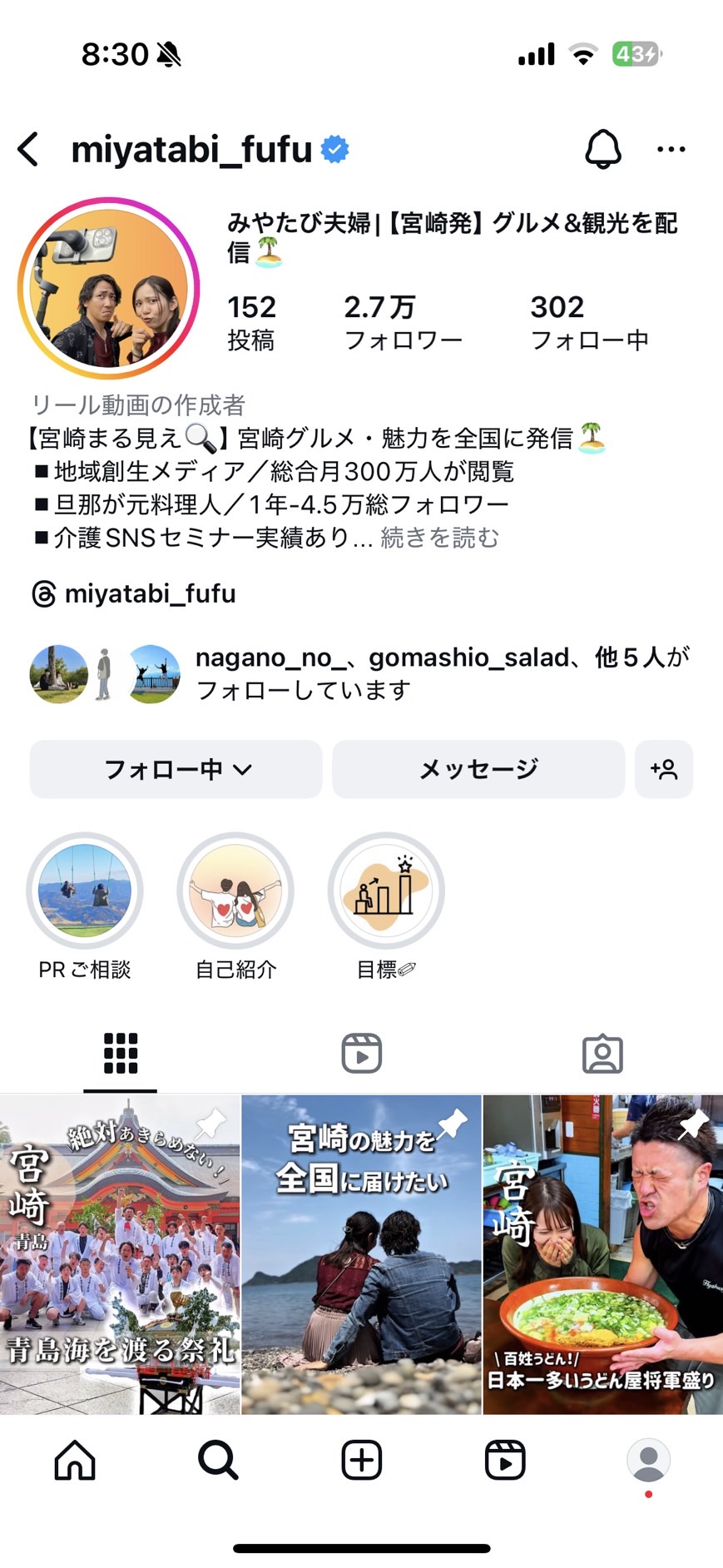The width and height of the screenshot is (723, 1568).
Task: Open the 目標 highlight
Action: click(386, 891)
